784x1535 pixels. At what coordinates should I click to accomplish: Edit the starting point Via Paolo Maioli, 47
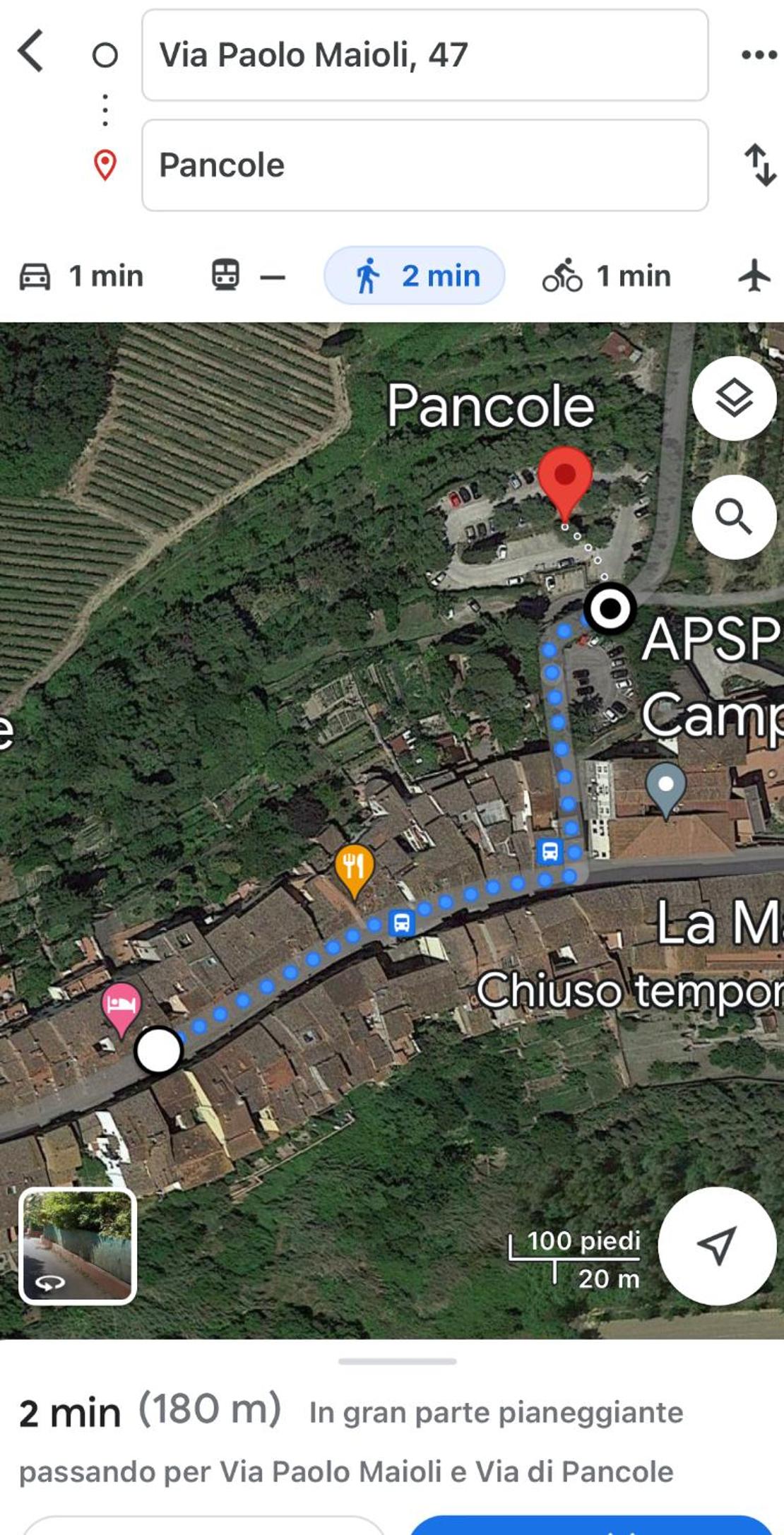(425, 55)
